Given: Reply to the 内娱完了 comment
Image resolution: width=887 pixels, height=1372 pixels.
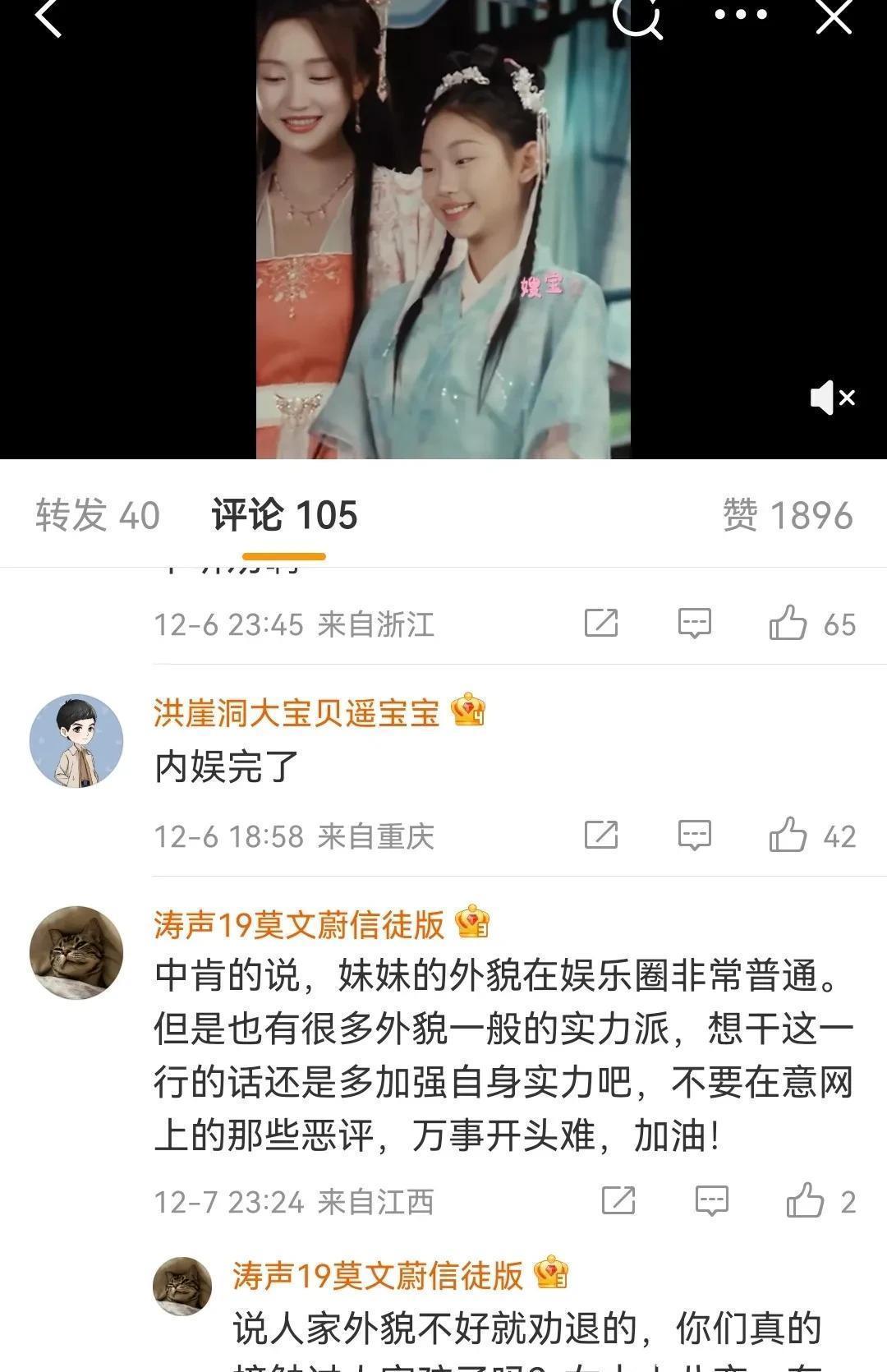Looking at the screenshot, I should (694, 836).
